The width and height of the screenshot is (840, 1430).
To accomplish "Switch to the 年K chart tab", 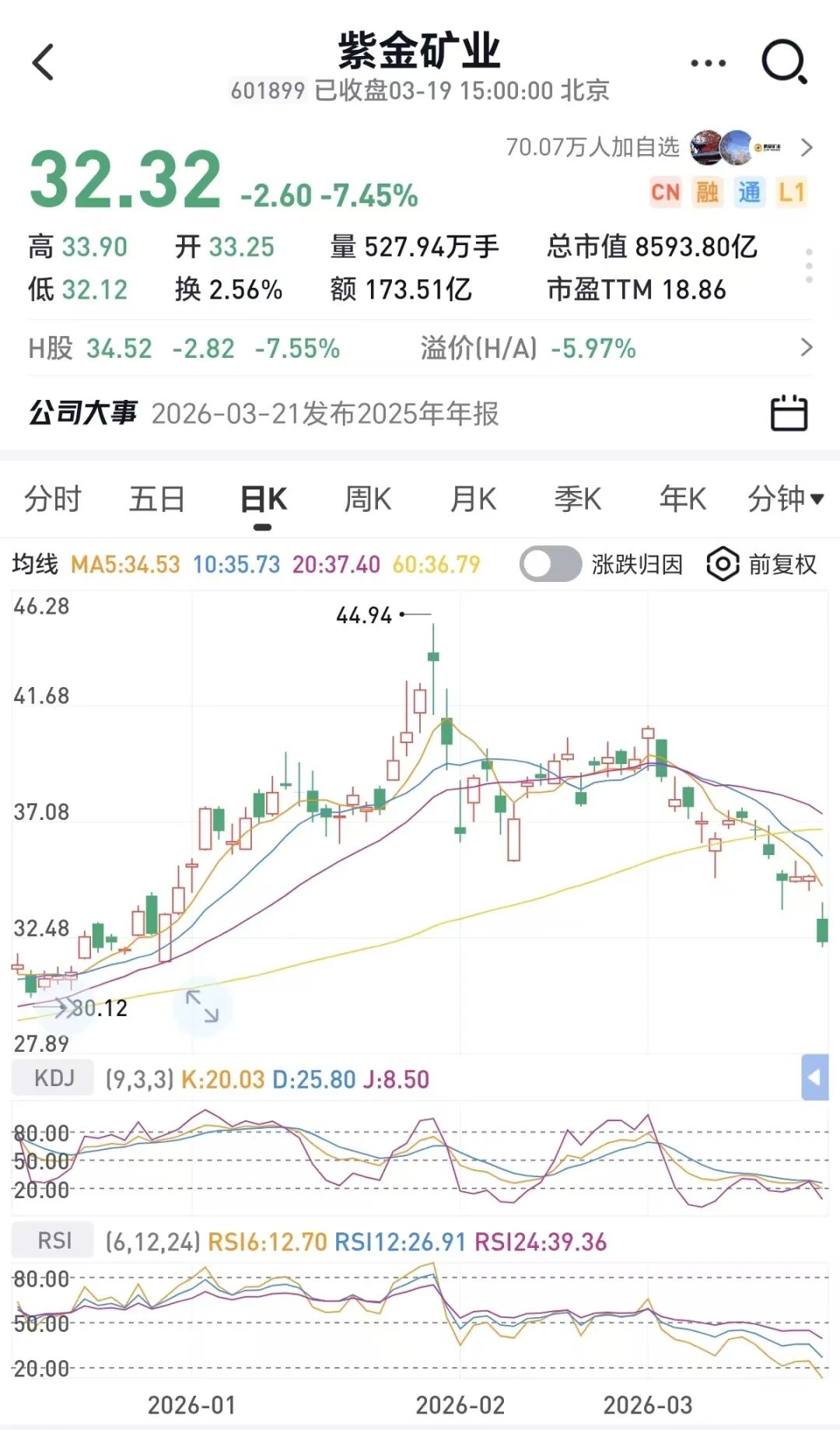I will [x=682, y=499].
